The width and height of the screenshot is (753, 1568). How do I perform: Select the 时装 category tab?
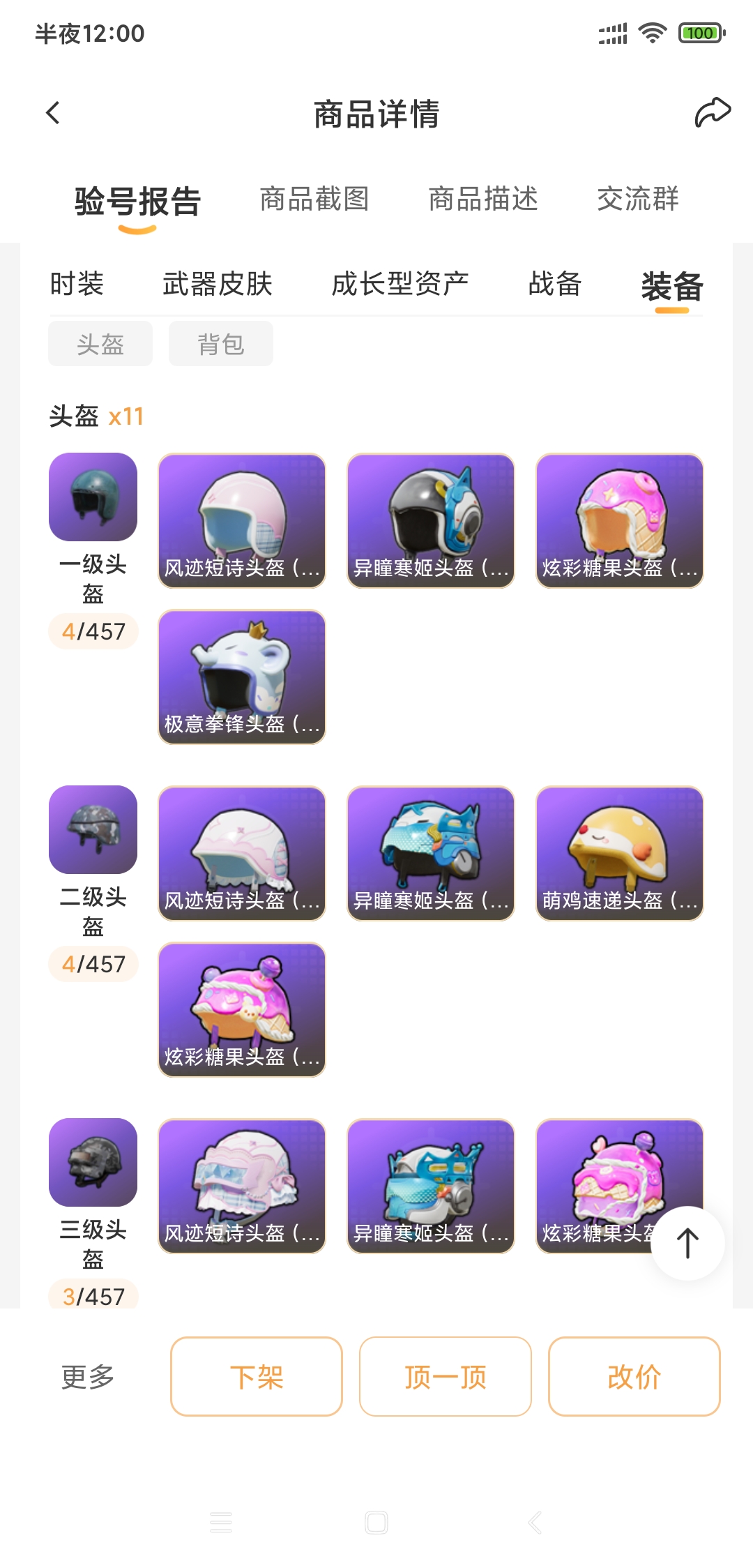pos(77,284)
